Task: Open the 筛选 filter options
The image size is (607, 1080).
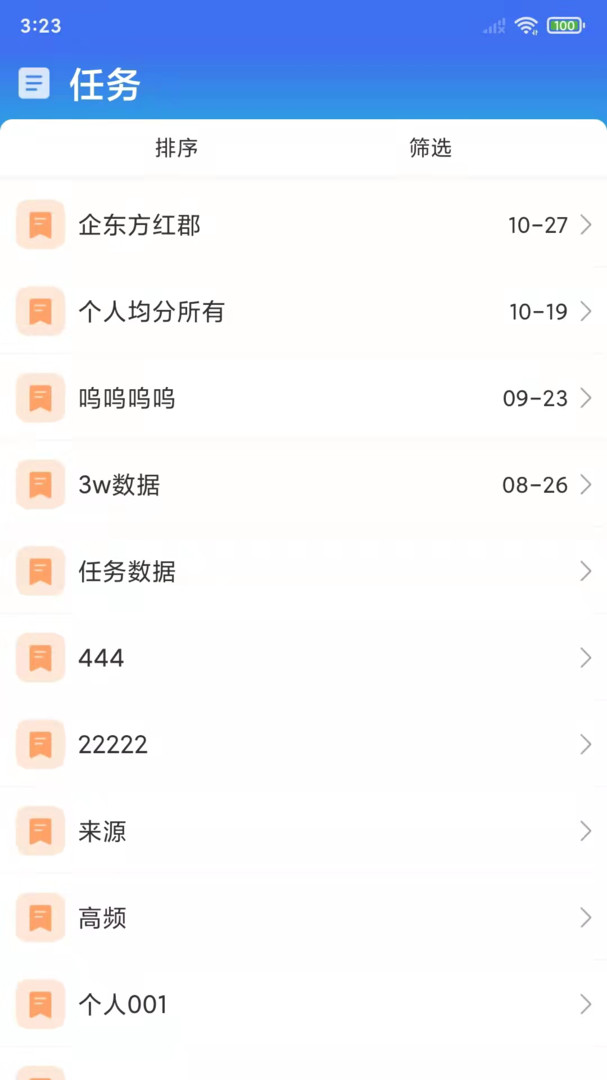Action: pyautogui.click(x=430, y=148)
